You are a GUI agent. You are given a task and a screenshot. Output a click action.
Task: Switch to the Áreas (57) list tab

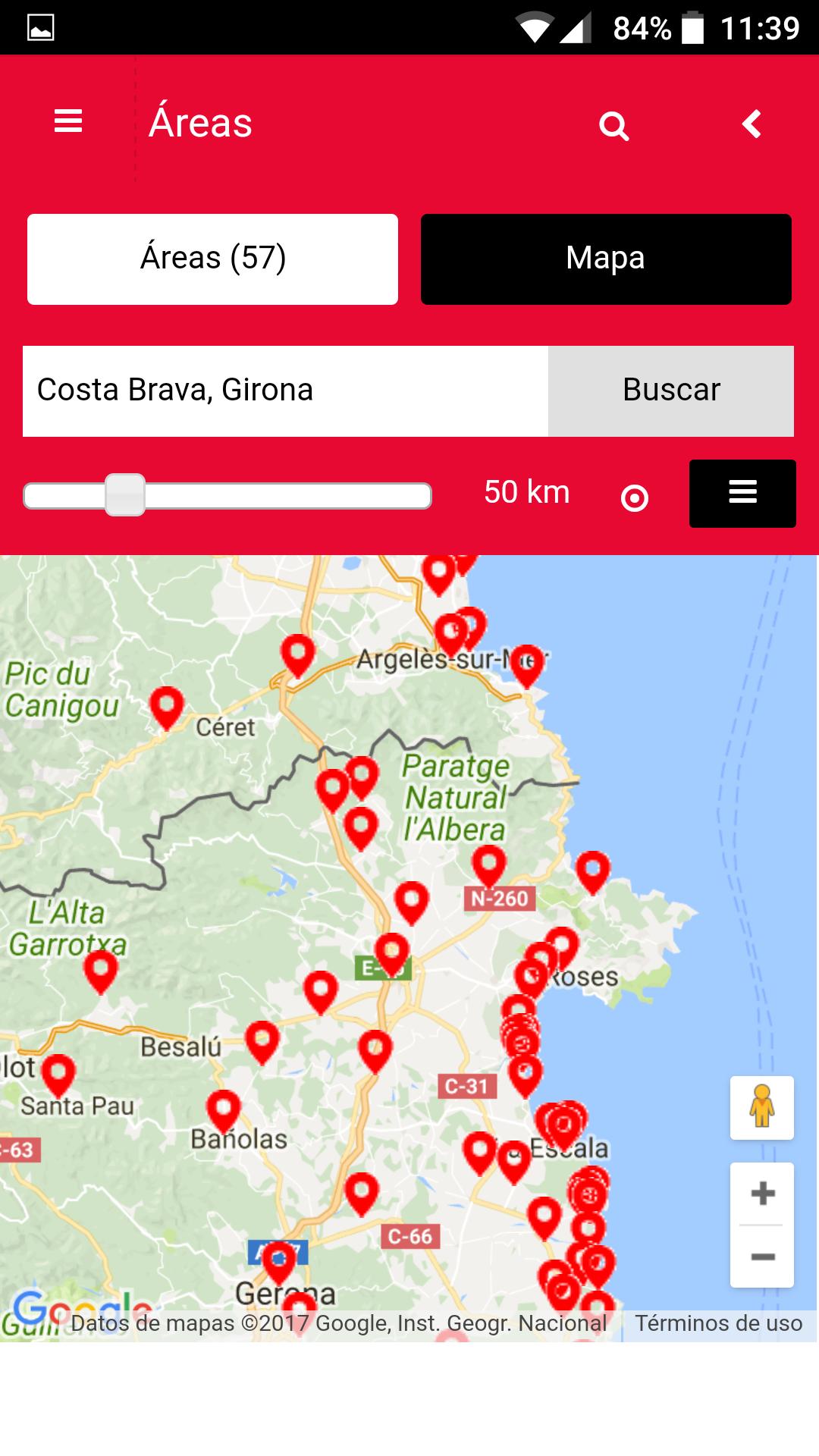coord(212,259)
